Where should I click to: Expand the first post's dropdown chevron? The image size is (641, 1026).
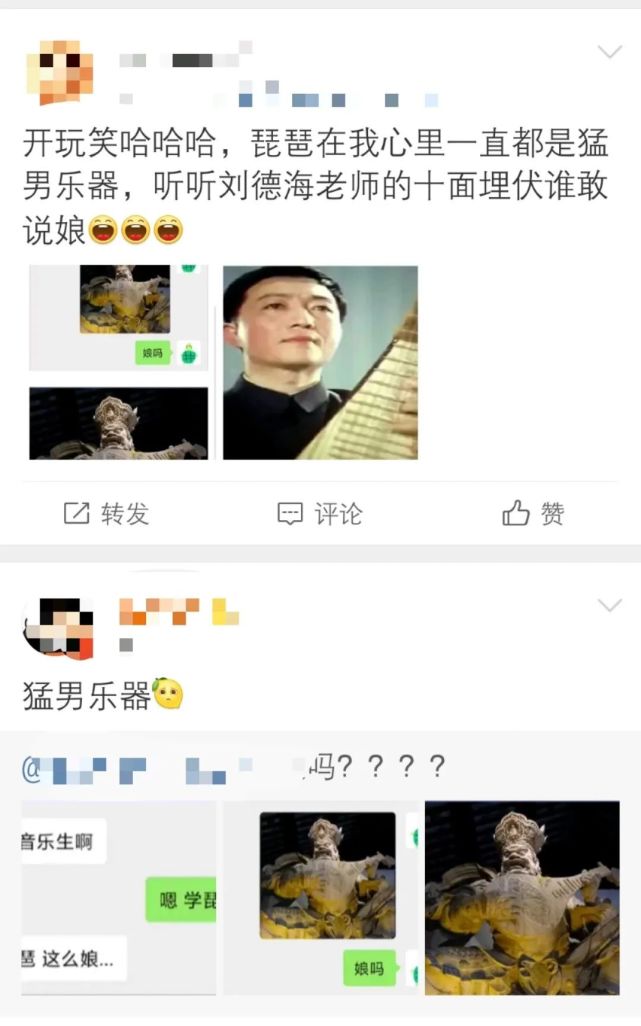(x=609, y=52)
